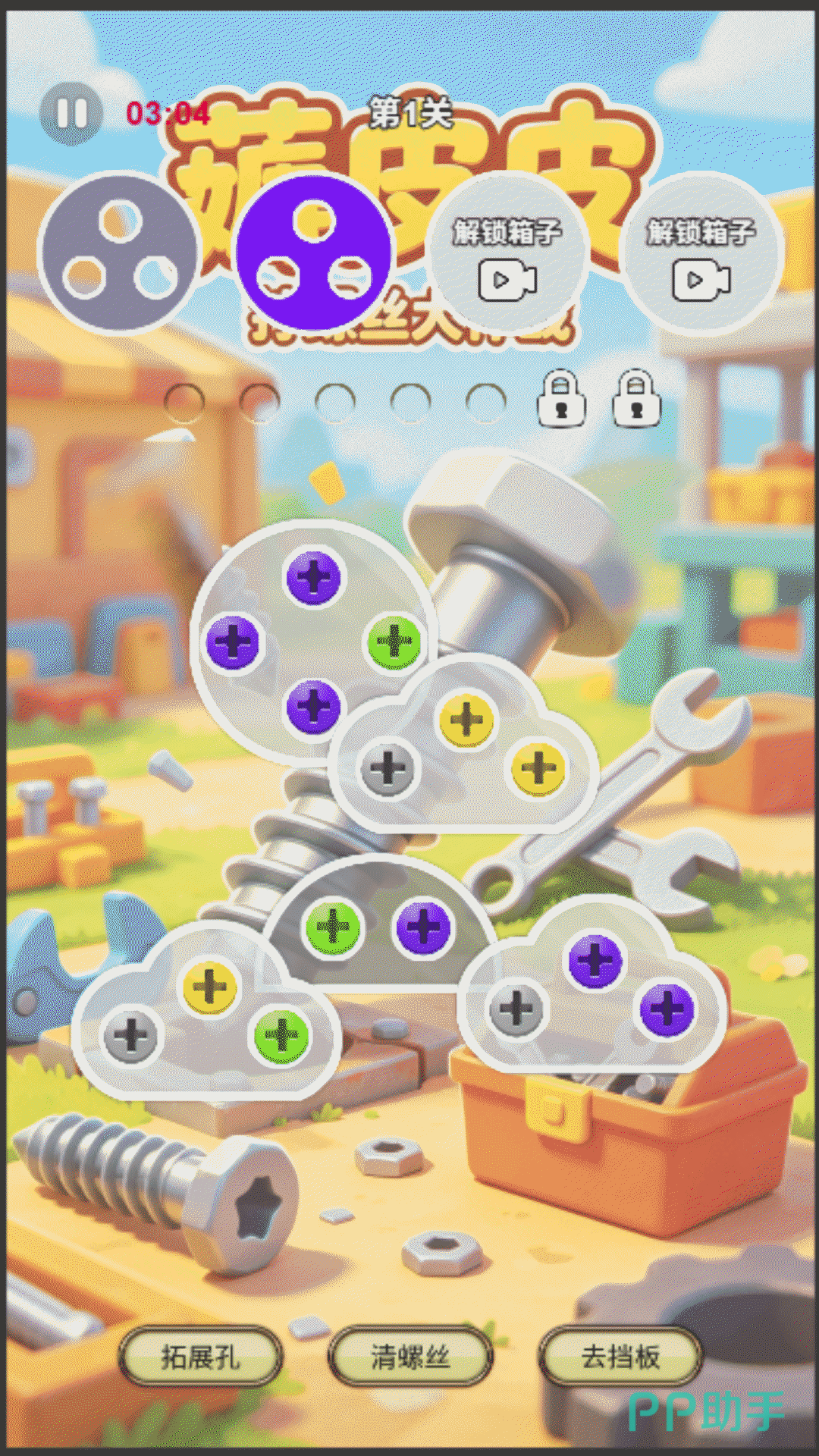Tap the gray screw beside two purple screws

[516, 1009]
